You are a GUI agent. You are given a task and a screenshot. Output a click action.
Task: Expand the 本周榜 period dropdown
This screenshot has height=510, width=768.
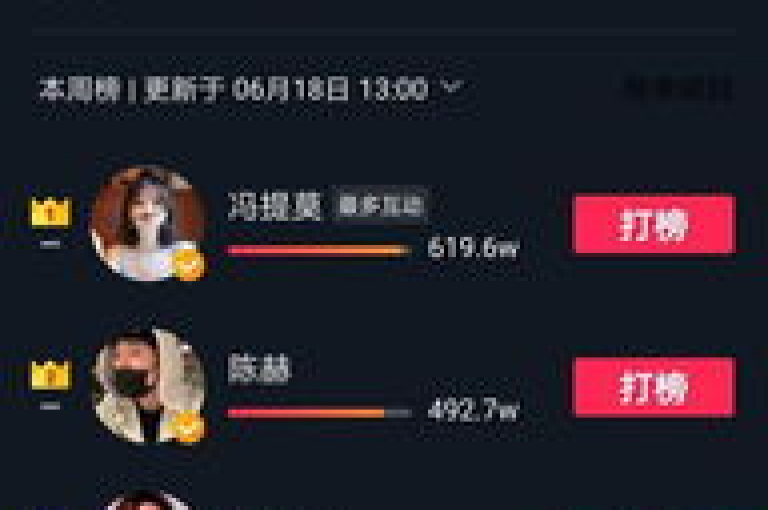(x=451, y=88)
